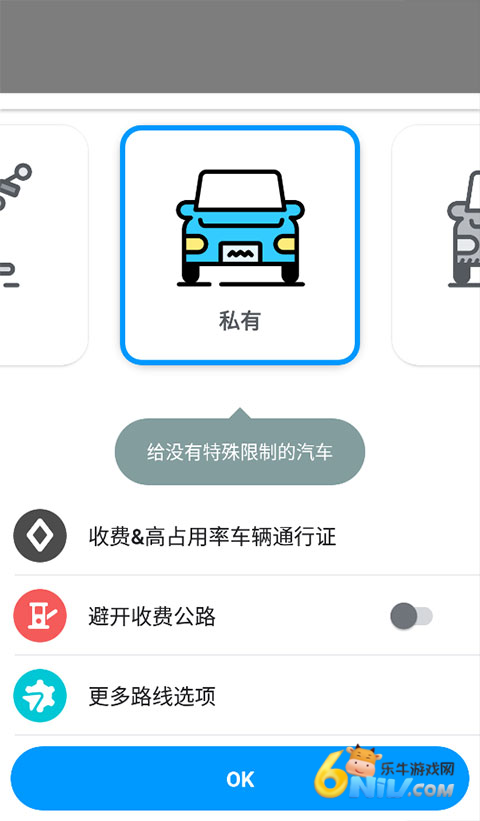Select the 私有 private car card
This screenshot has height=821, width=480.
(240, 245)
